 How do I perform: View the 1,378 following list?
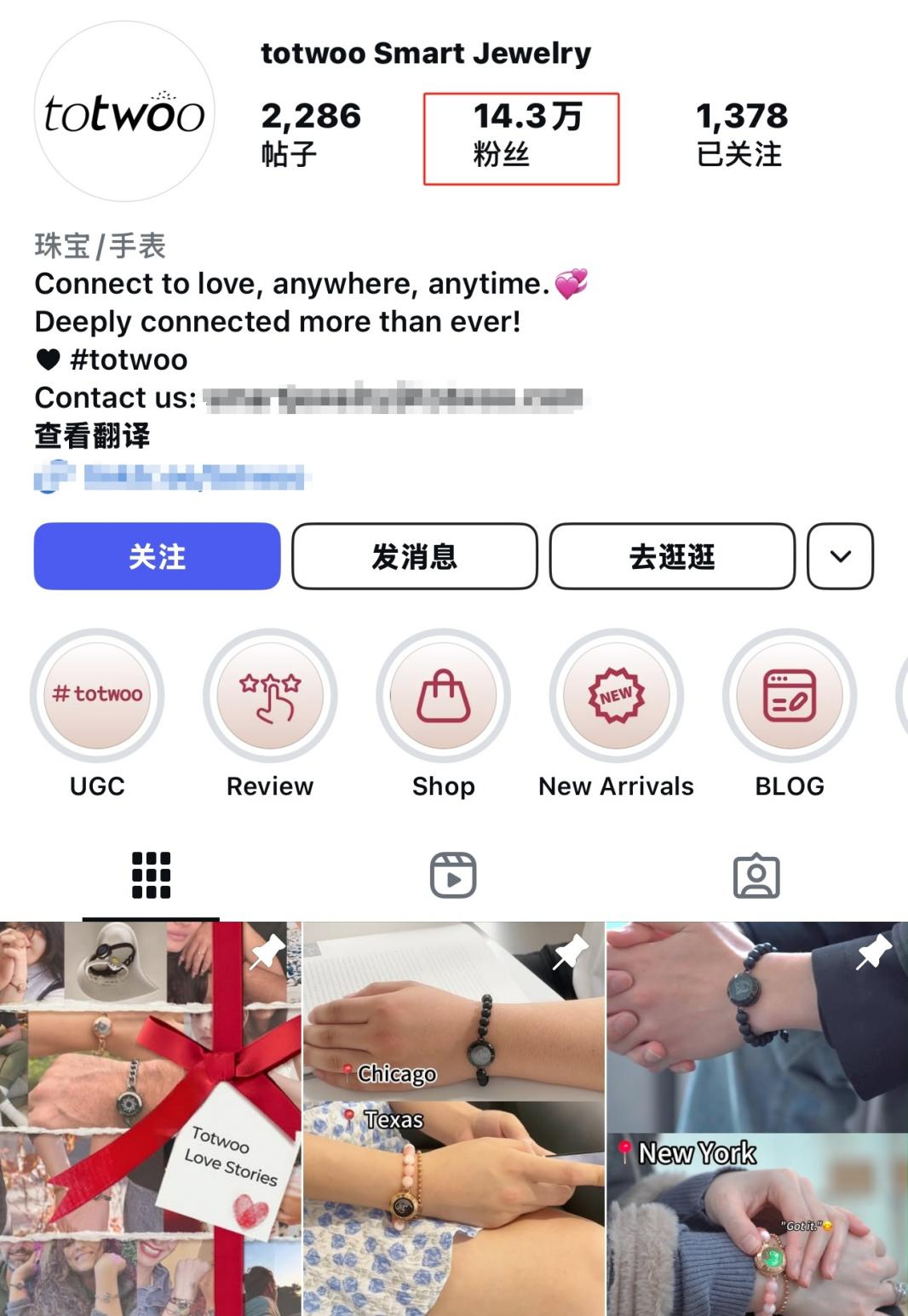[x=741, y=135]
